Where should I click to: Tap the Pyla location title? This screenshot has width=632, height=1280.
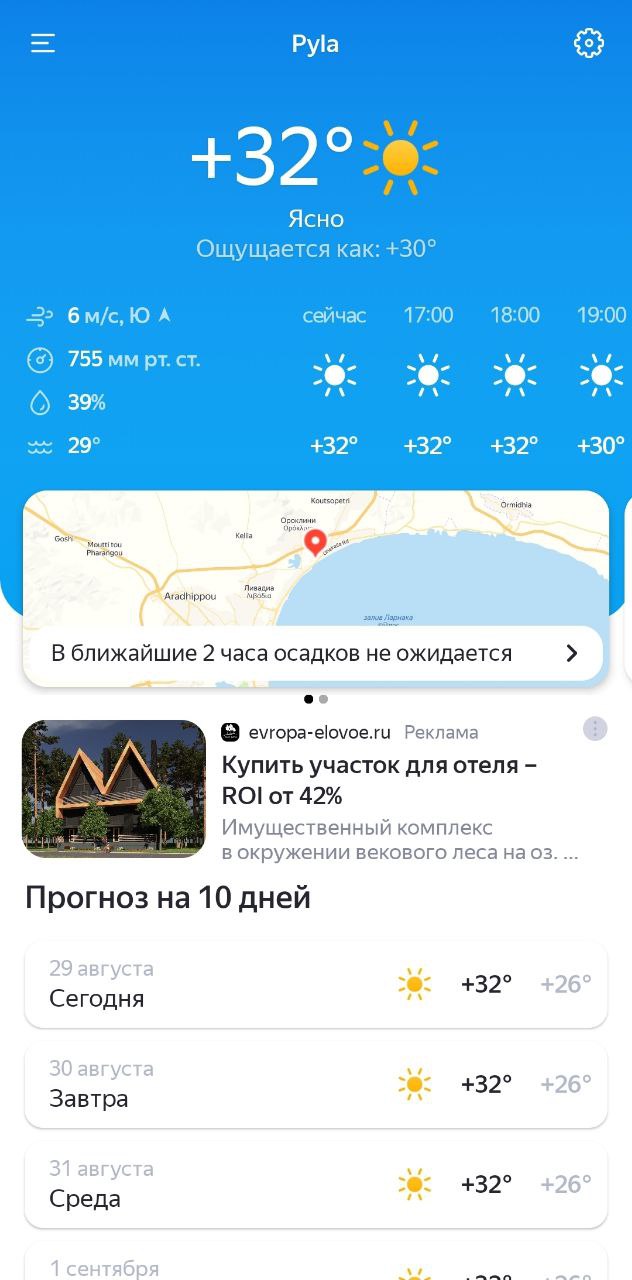(315, 44)
